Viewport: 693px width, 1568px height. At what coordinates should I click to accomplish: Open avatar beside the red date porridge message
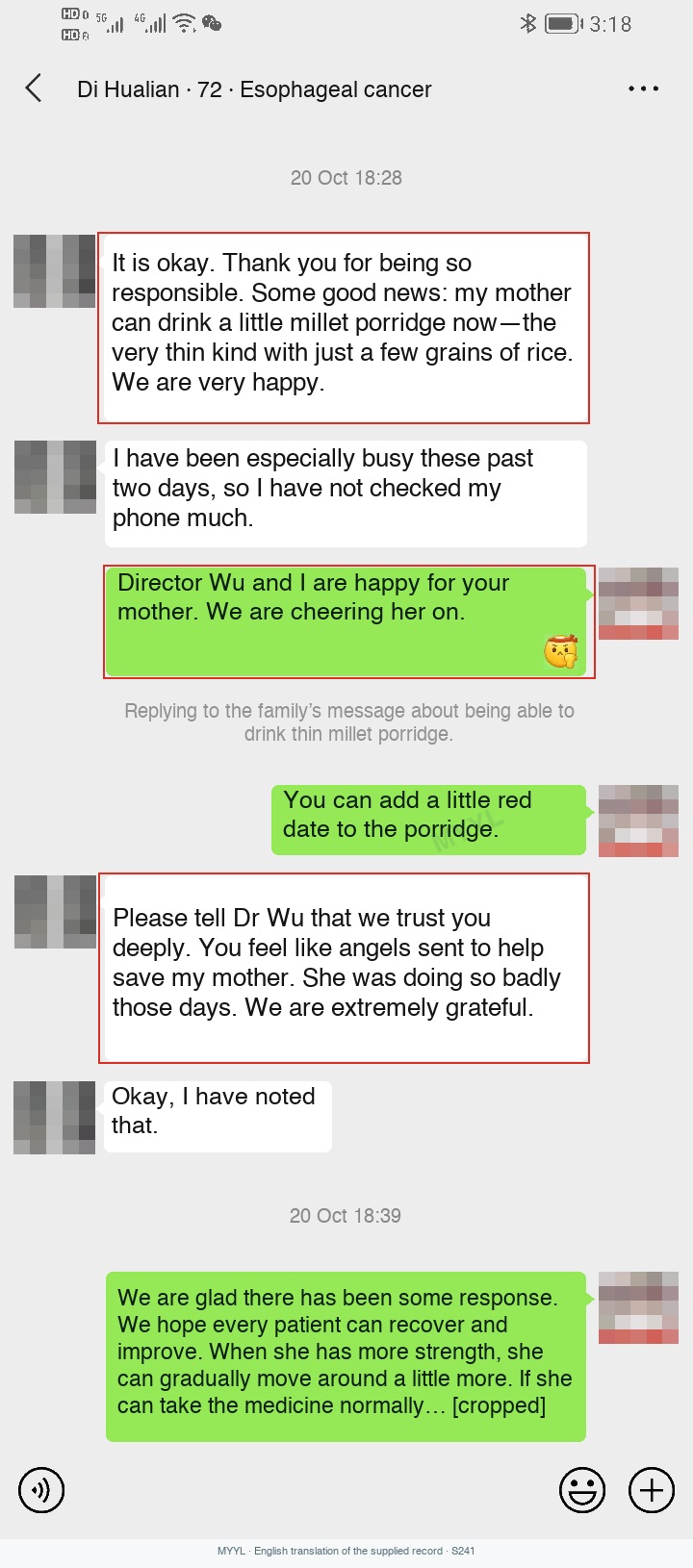tap(638, 821)
